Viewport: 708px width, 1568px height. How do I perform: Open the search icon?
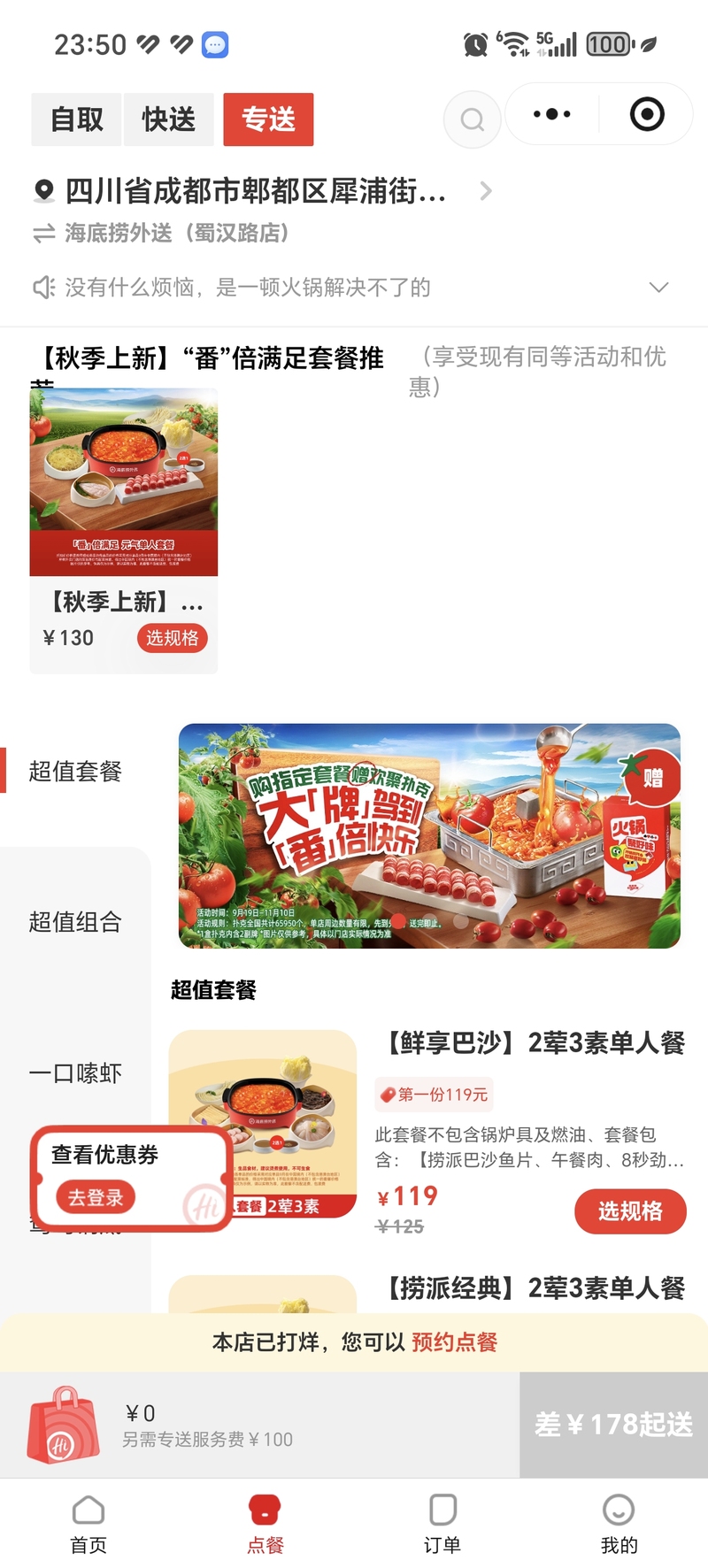coord(473,119)
